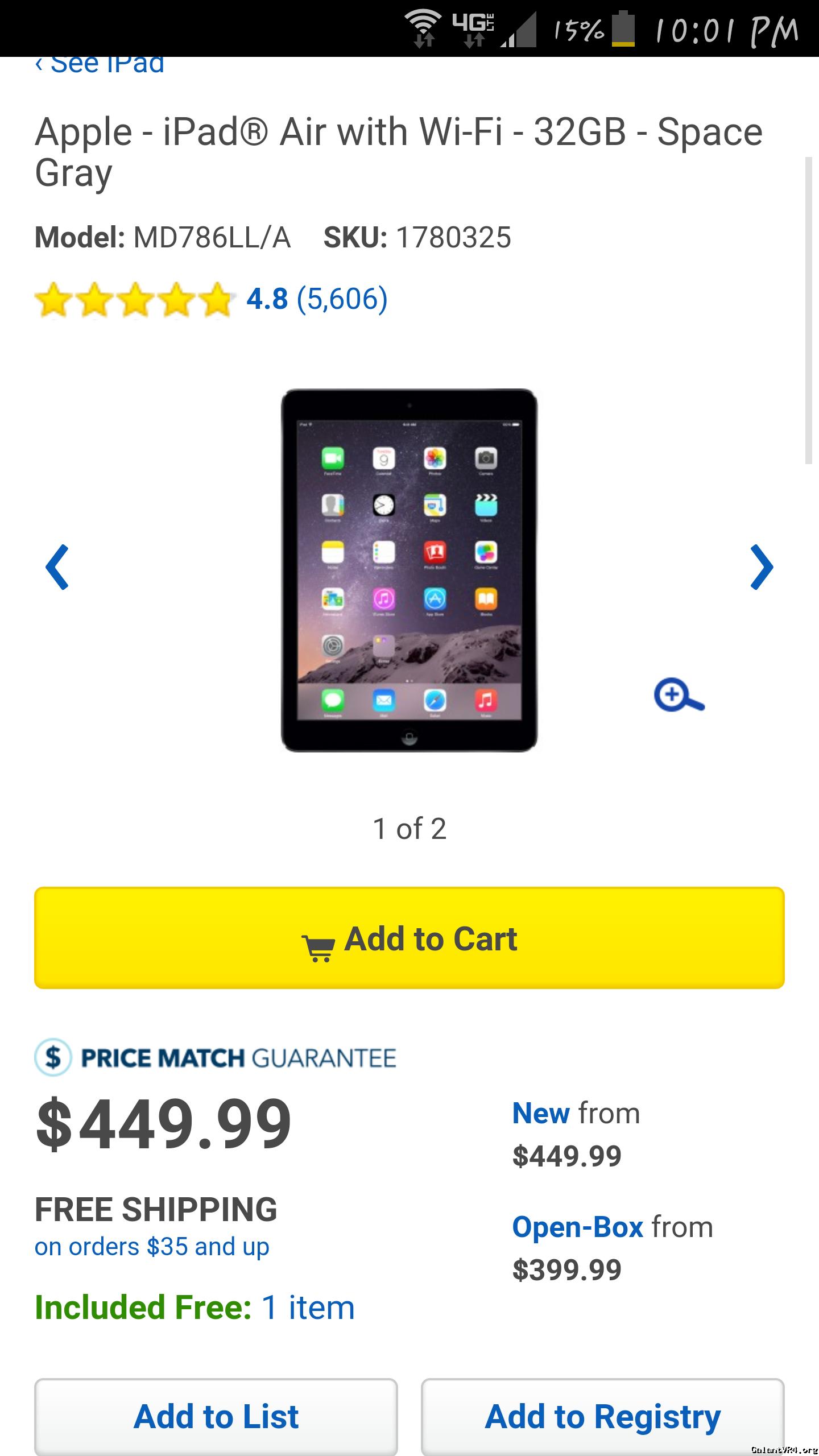Add the iPad Air to cart
Screen dimensions: 819x1456
pyautogui.click(x=409, y=938)
